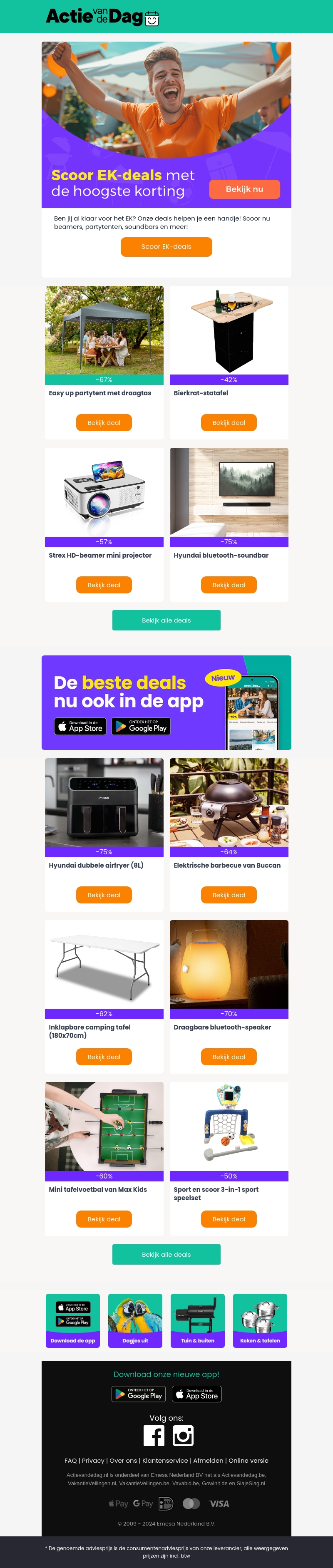Viewport: 333px width, 1568px height.
Task: Open Google Play badge in purple app banner
Action: tap(141, 726)
